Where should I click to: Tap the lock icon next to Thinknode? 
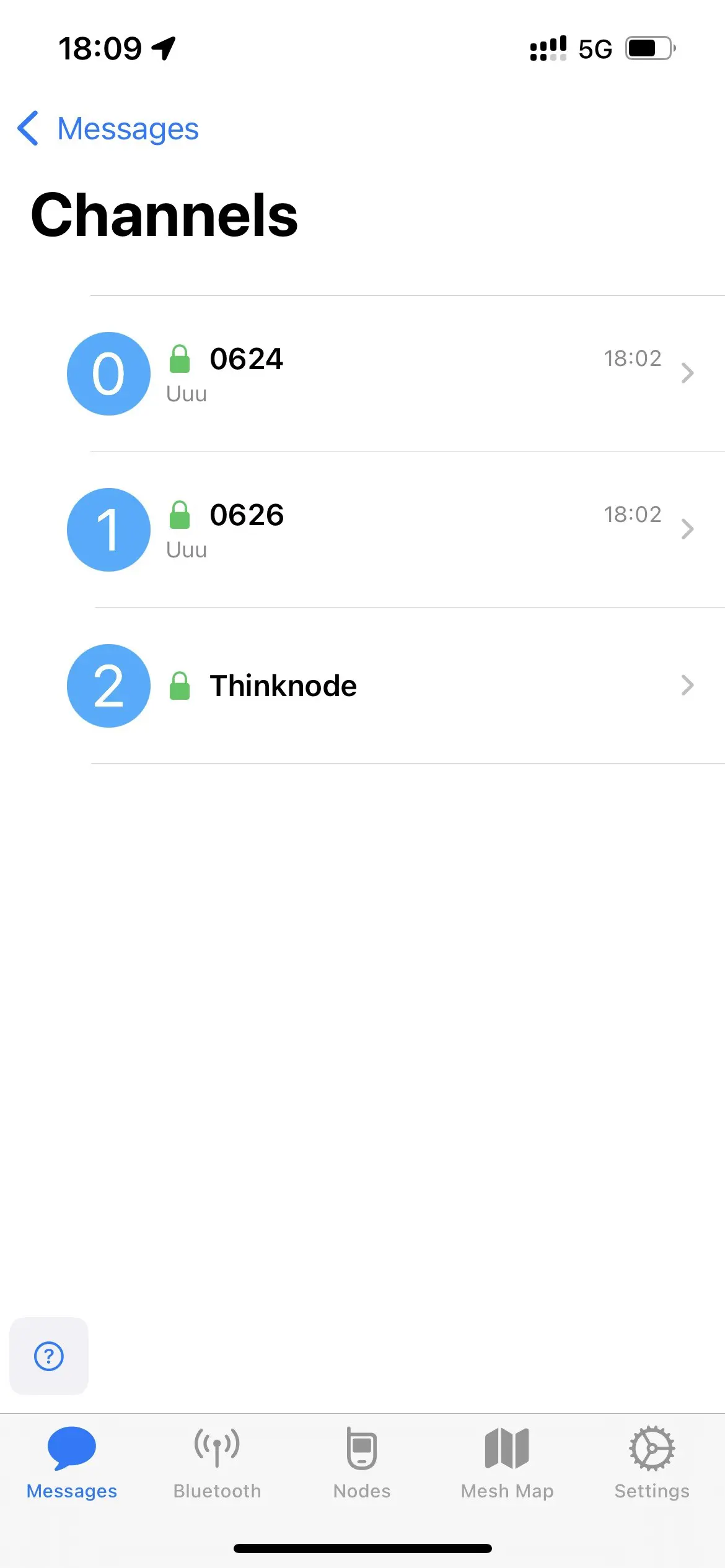(180, 686)
